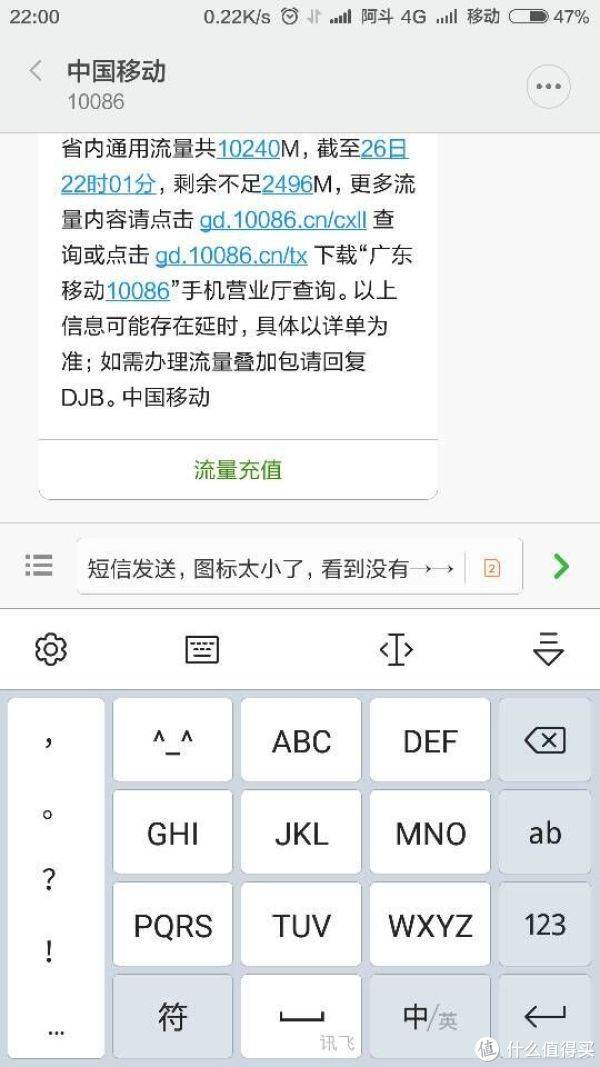The image size is (600, 1067).
Task: Tap the backspace key
Action: (545, 741)
